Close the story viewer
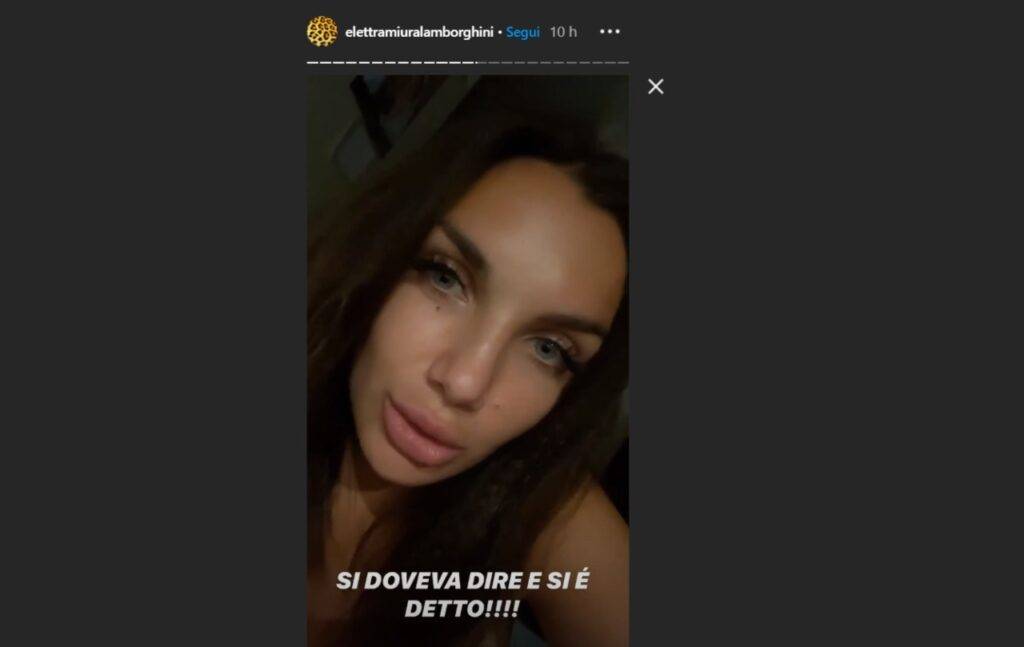 655,87
